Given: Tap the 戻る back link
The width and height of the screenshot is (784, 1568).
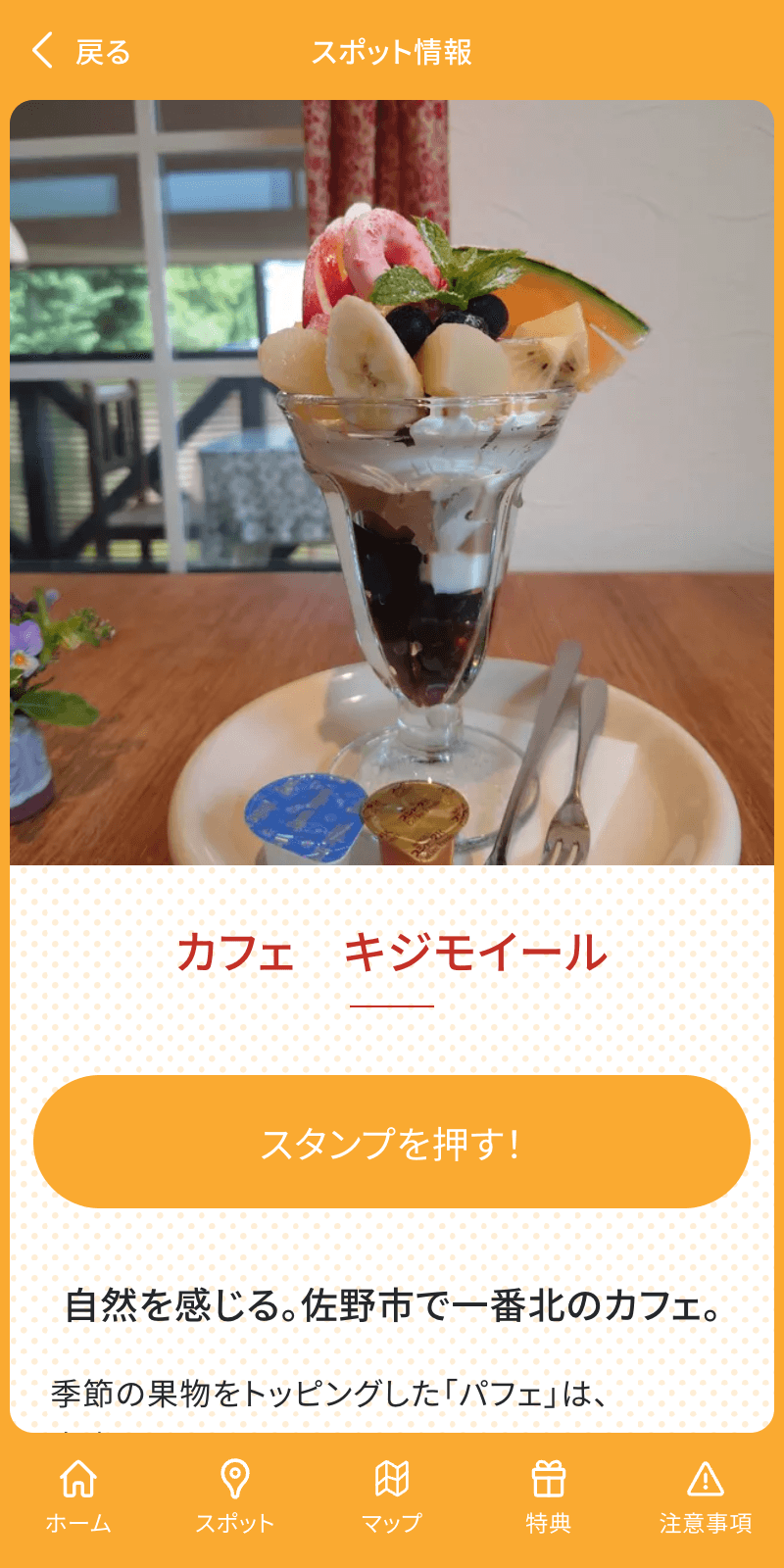Looking at the screenshot, I should pyautogui.click(x=101, y=52).
